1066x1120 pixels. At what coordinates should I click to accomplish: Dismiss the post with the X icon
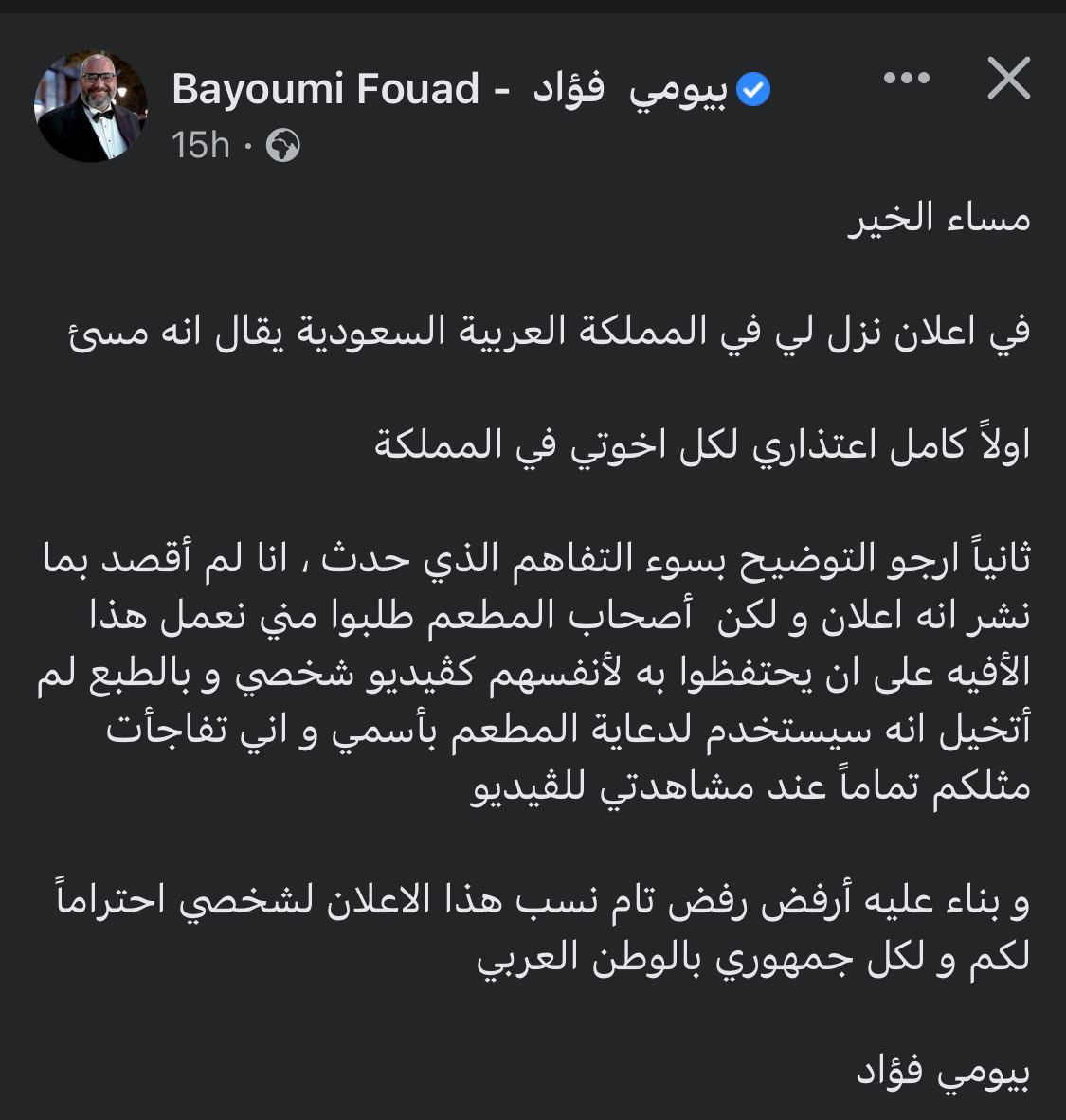pyautogui.click(x=1008, y=79)
